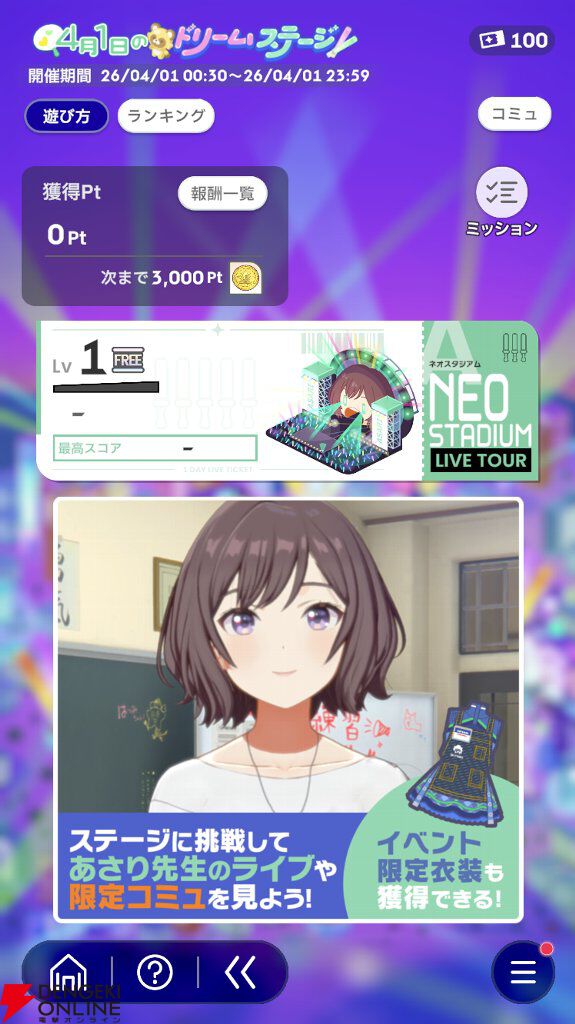Tap the あさり先生 event banner
The image size is (575, 1024).
288,710
